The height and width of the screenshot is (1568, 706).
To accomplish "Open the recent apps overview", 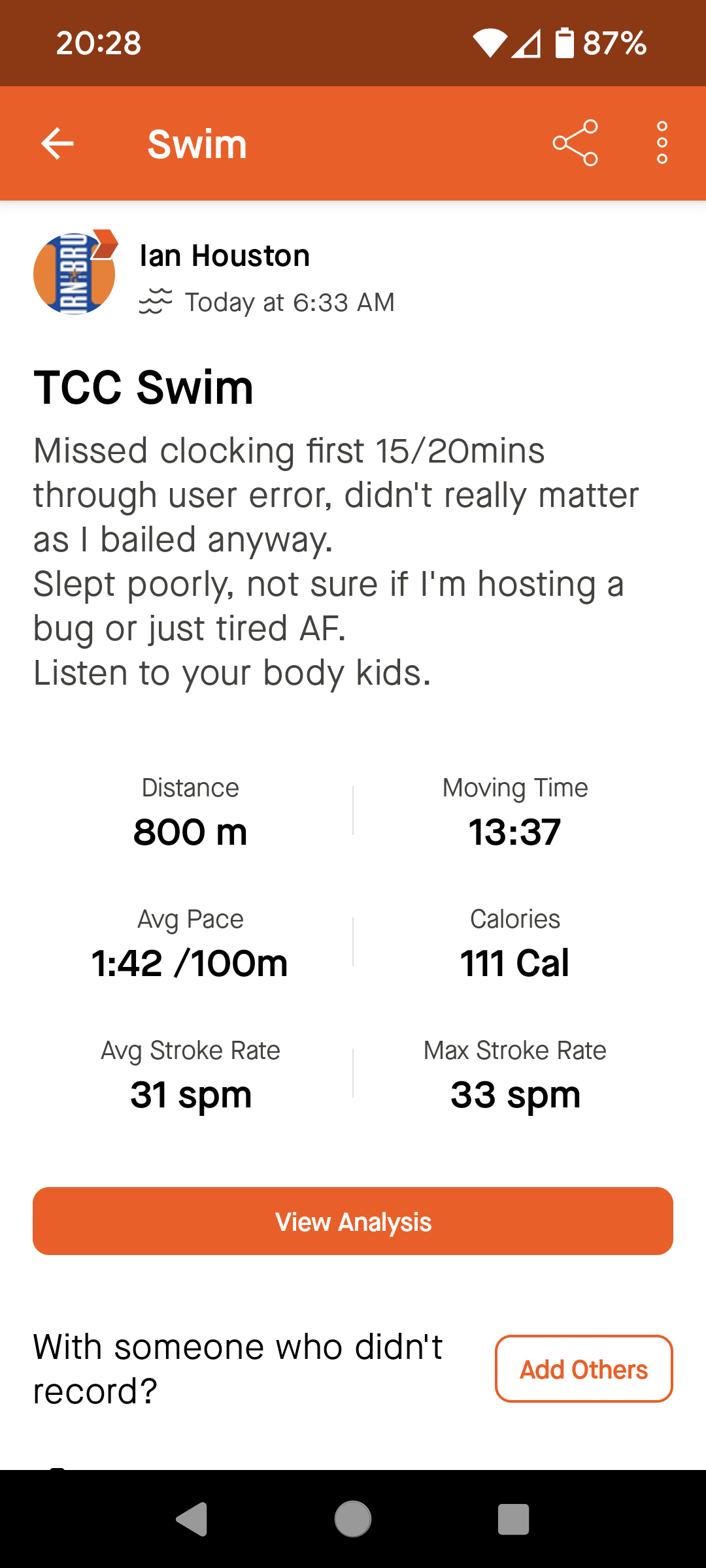I will (x=514, y=1519).
